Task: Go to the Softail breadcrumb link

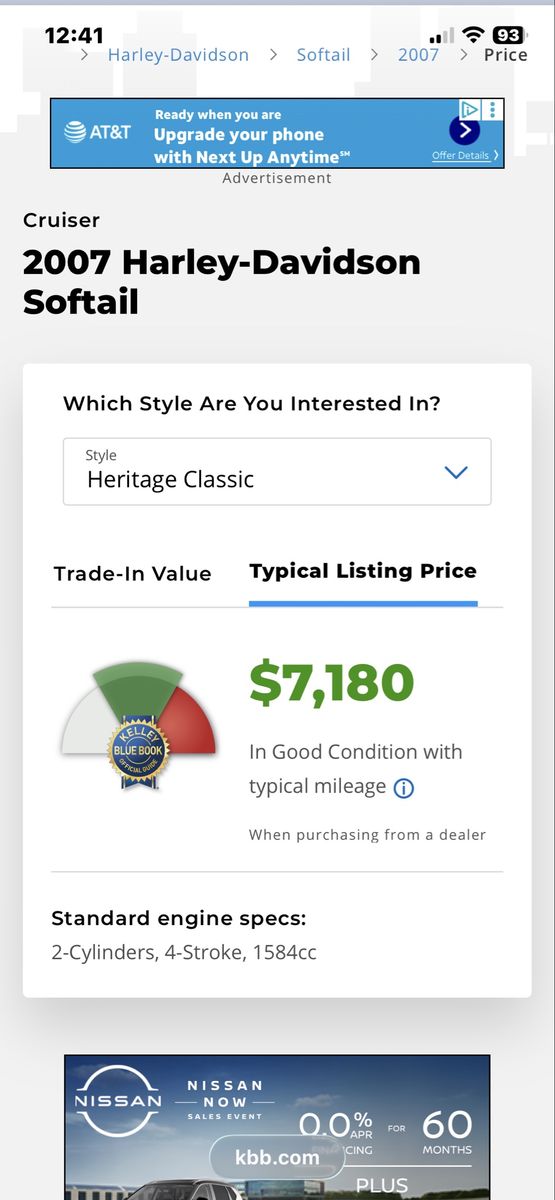Action: [323, 55]
